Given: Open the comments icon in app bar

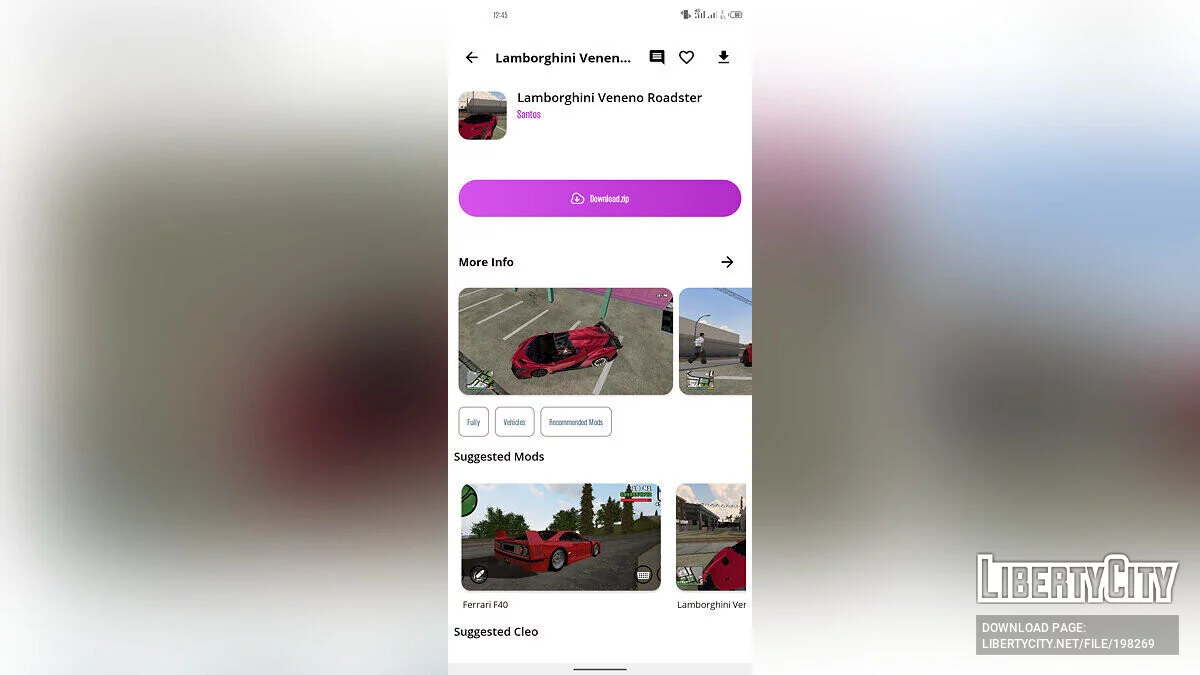Looking at the screenshot, I should (657, 58).
